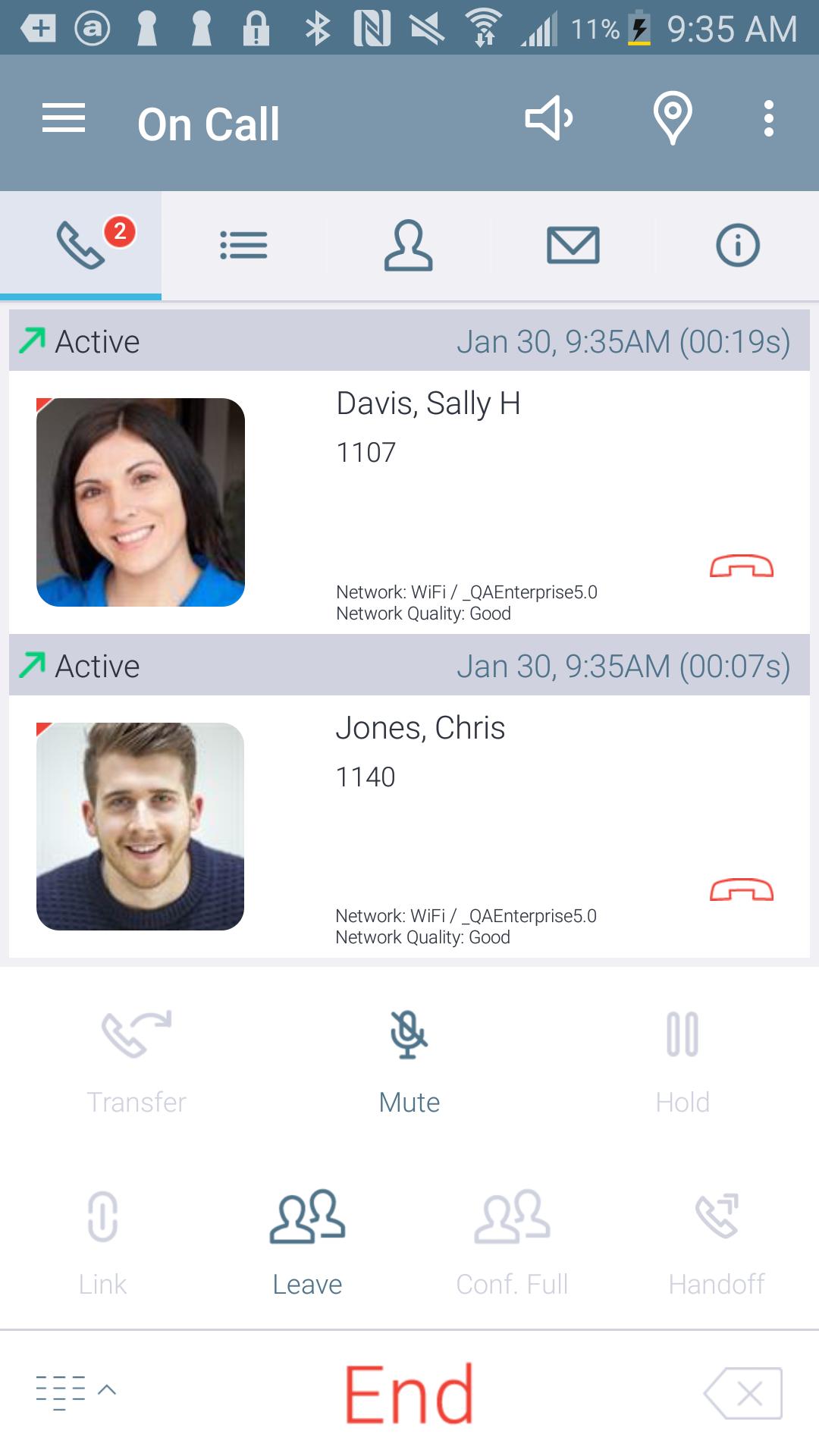End the current call
Screen dimensions: 819x1456
(409, 1394)
